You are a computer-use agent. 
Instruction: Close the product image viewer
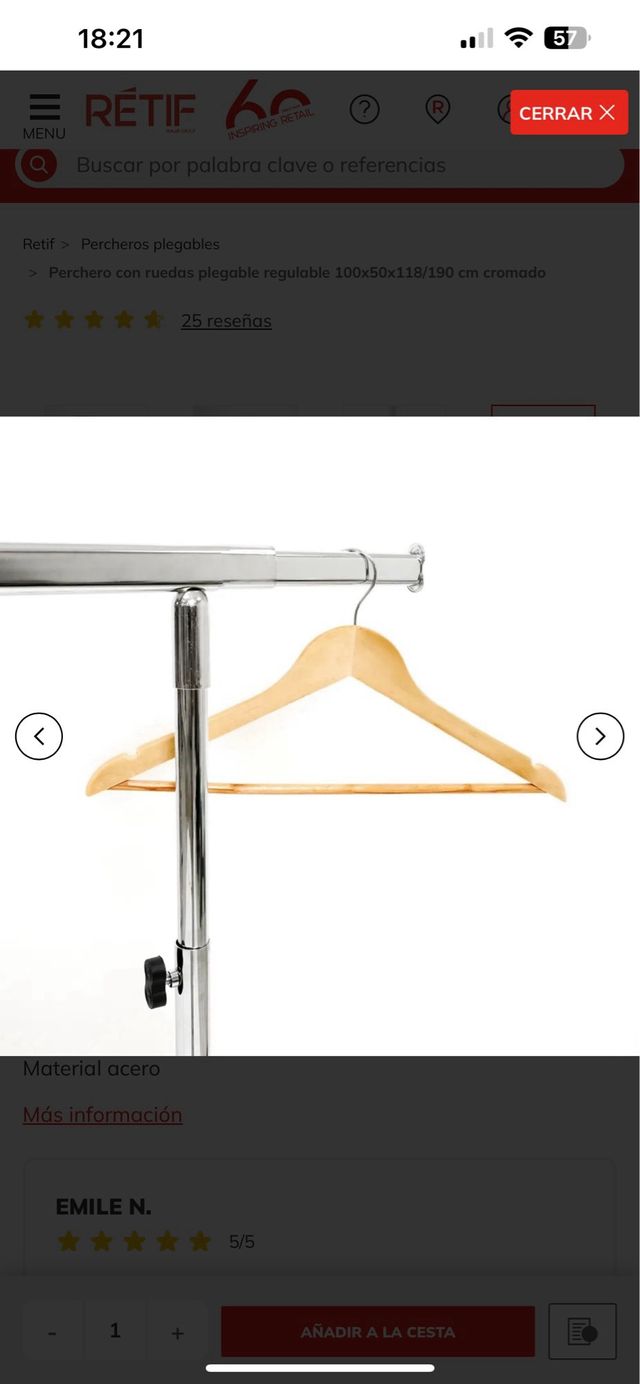click(x=569, y=113)
